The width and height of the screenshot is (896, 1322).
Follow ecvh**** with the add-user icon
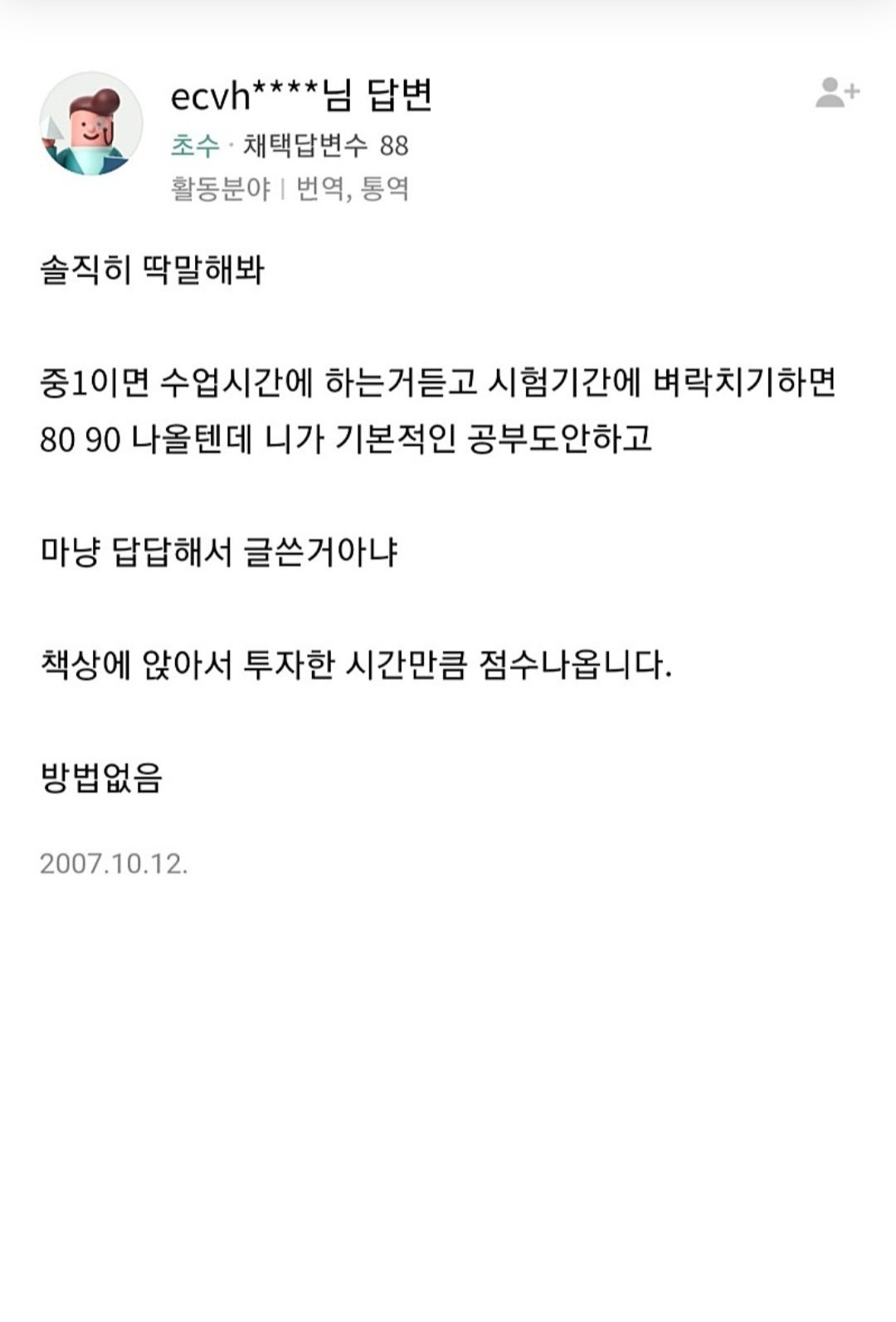[837, 93]
